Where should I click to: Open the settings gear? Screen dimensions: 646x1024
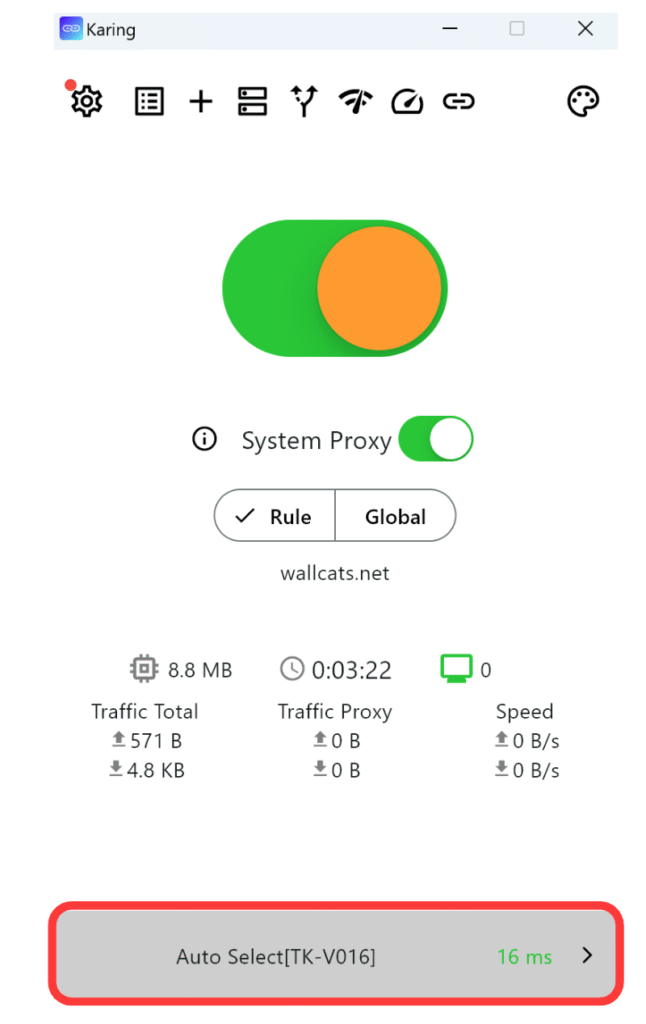tap(87, 101)
